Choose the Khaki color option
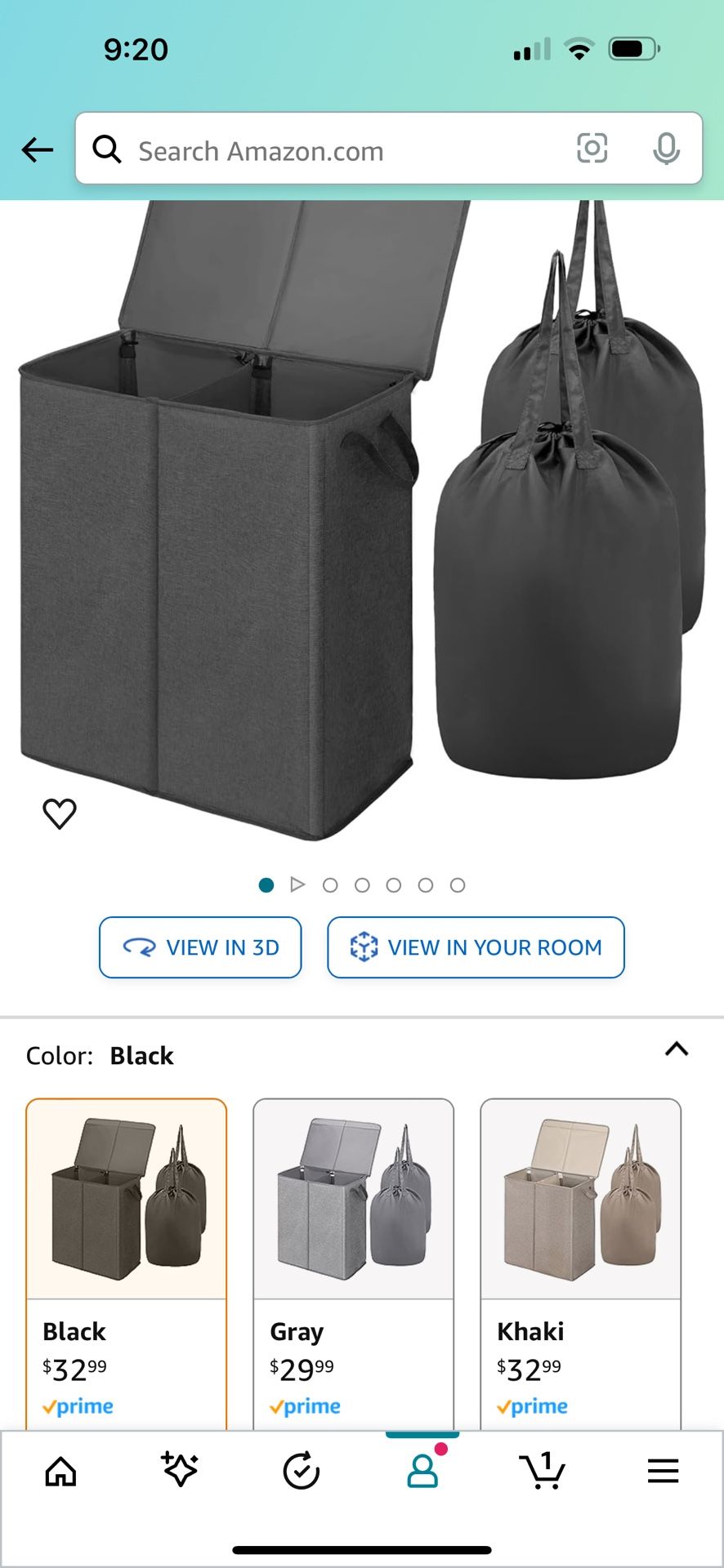Image resolution: width=724 pixels, height=1568 pixels. pos(580,1258)
